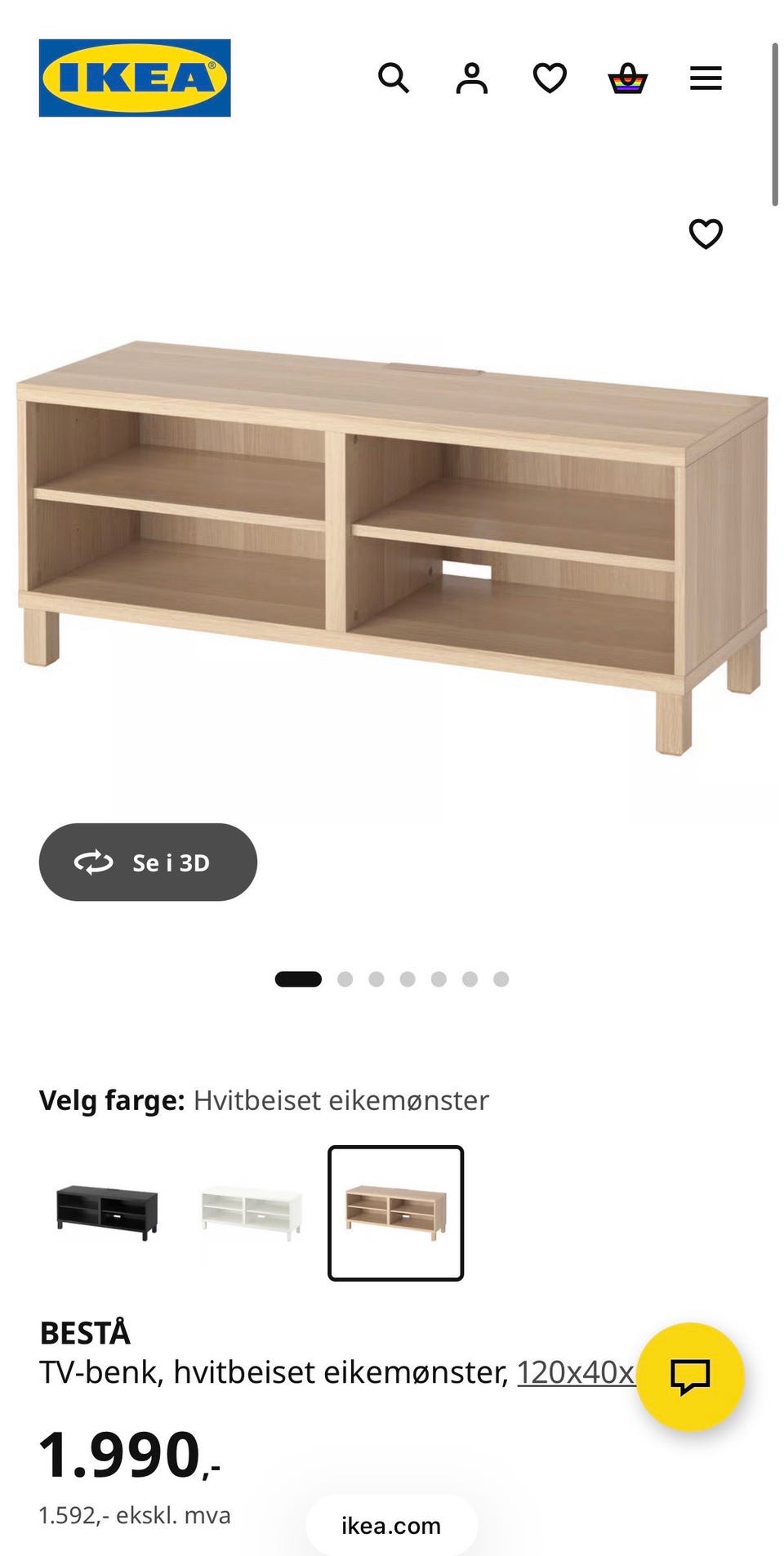This screenshot has width=784, height=1556.
Task: Click the rotate icon inside Se i 3D
Action: click(96, 862)
